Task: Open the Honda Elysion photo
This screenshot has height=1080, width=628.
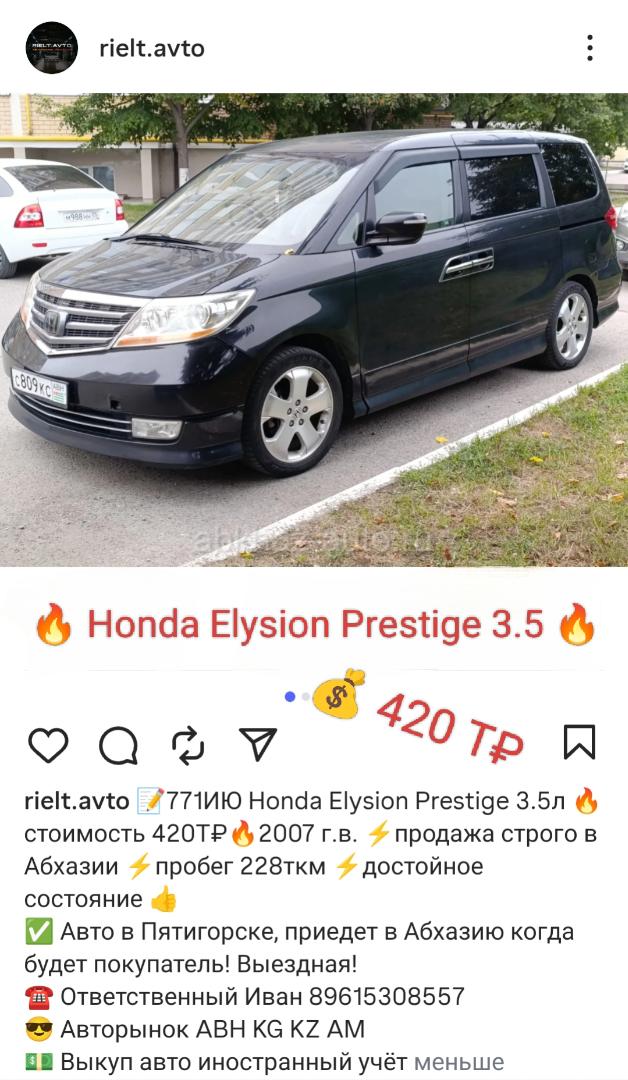Action: [314, 330]
